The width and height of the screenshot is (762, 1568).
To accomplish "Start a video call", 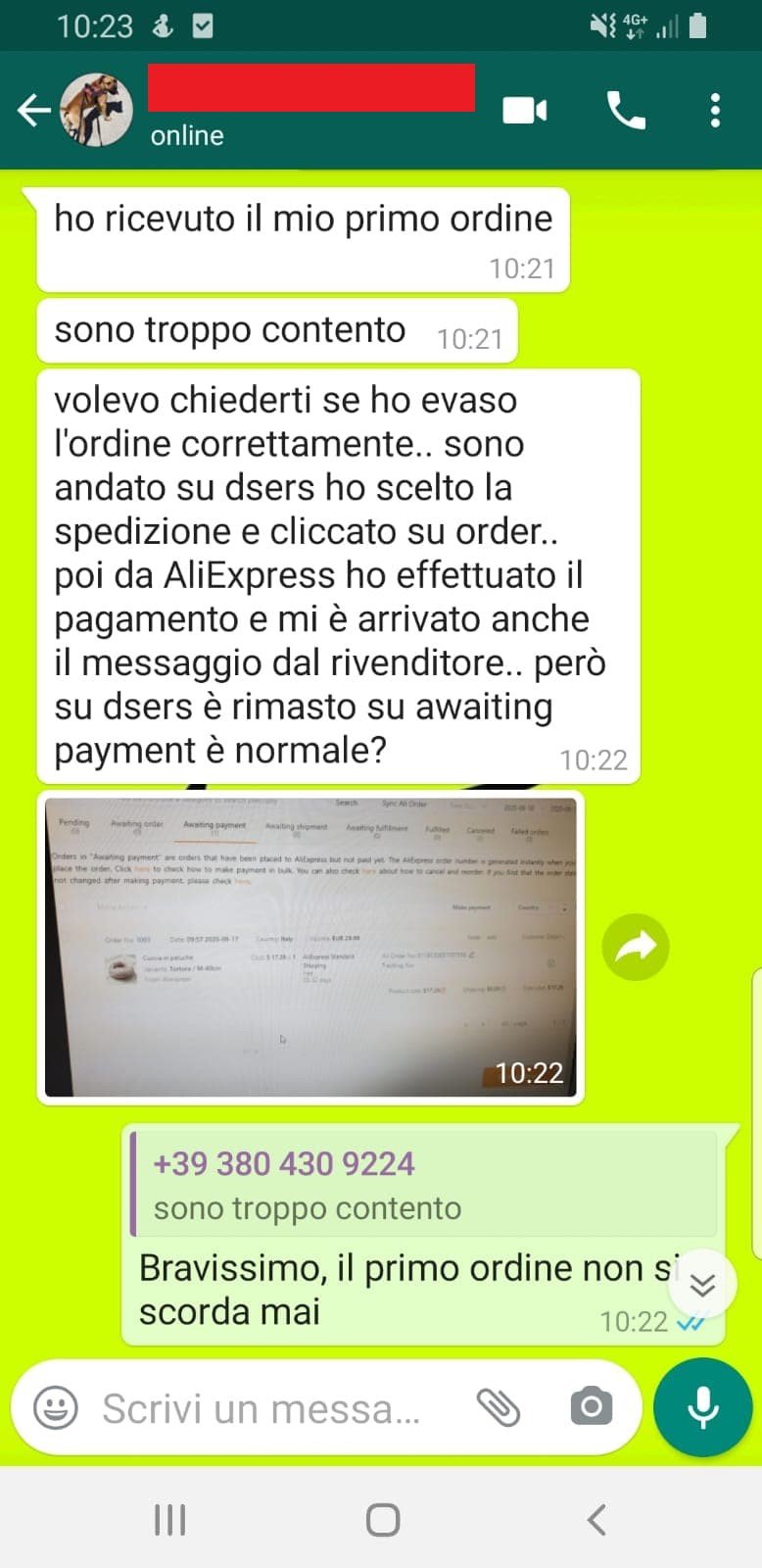I will (x=525, y=111).
